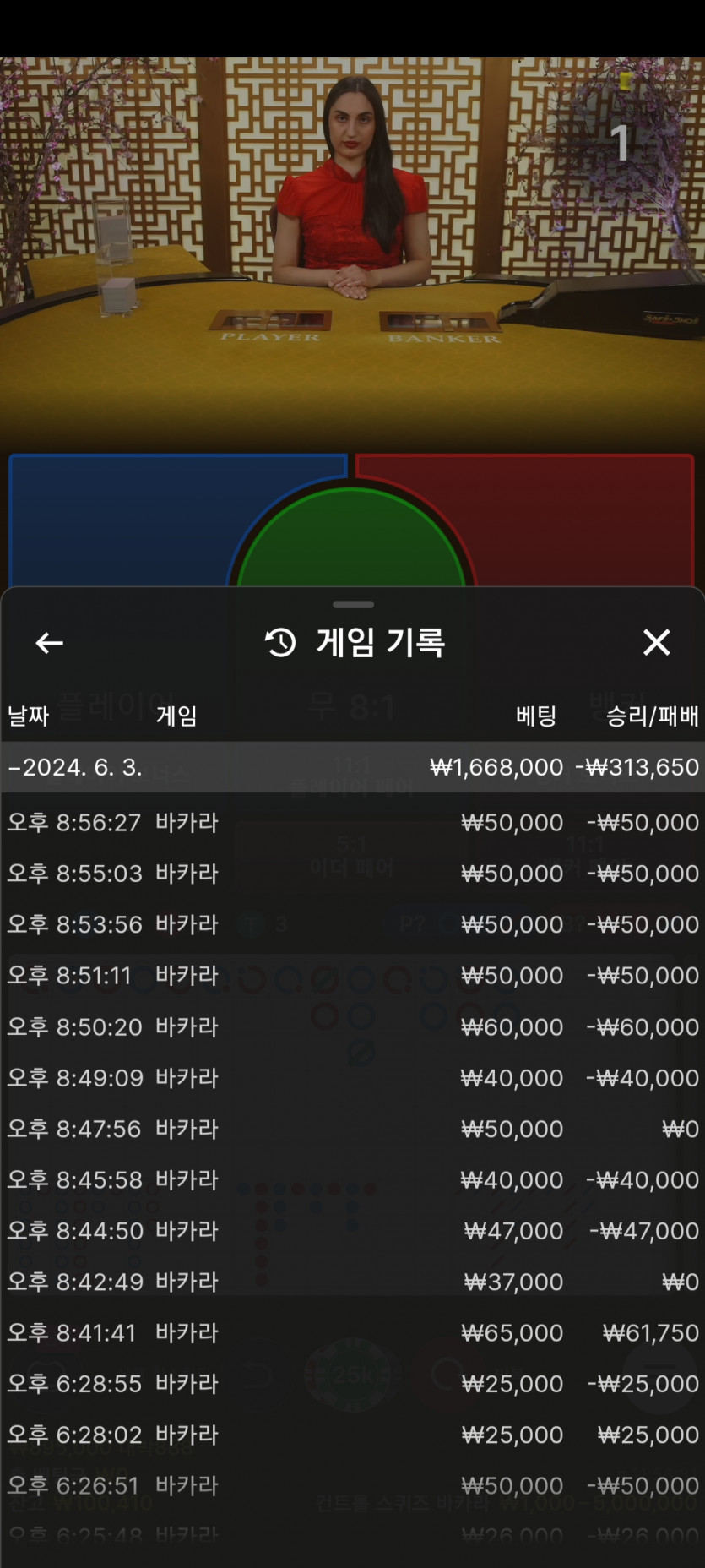
Task: View the 오후 8:49:09 바카라 round
Action: pos(352,1078)
